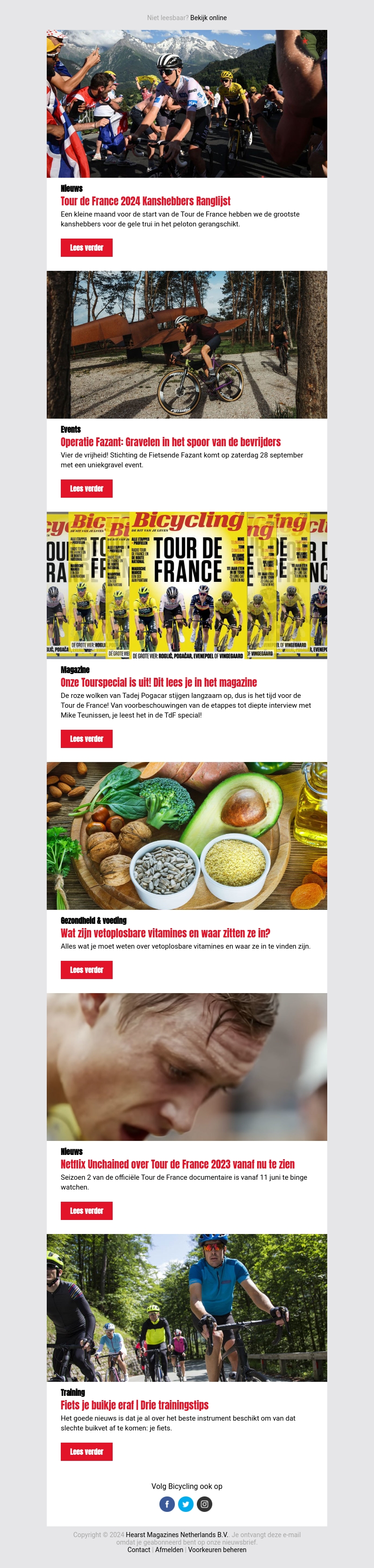
Task: Open the Tour de France 2024 Kanshebbers headline
Action: click(145, 201)
